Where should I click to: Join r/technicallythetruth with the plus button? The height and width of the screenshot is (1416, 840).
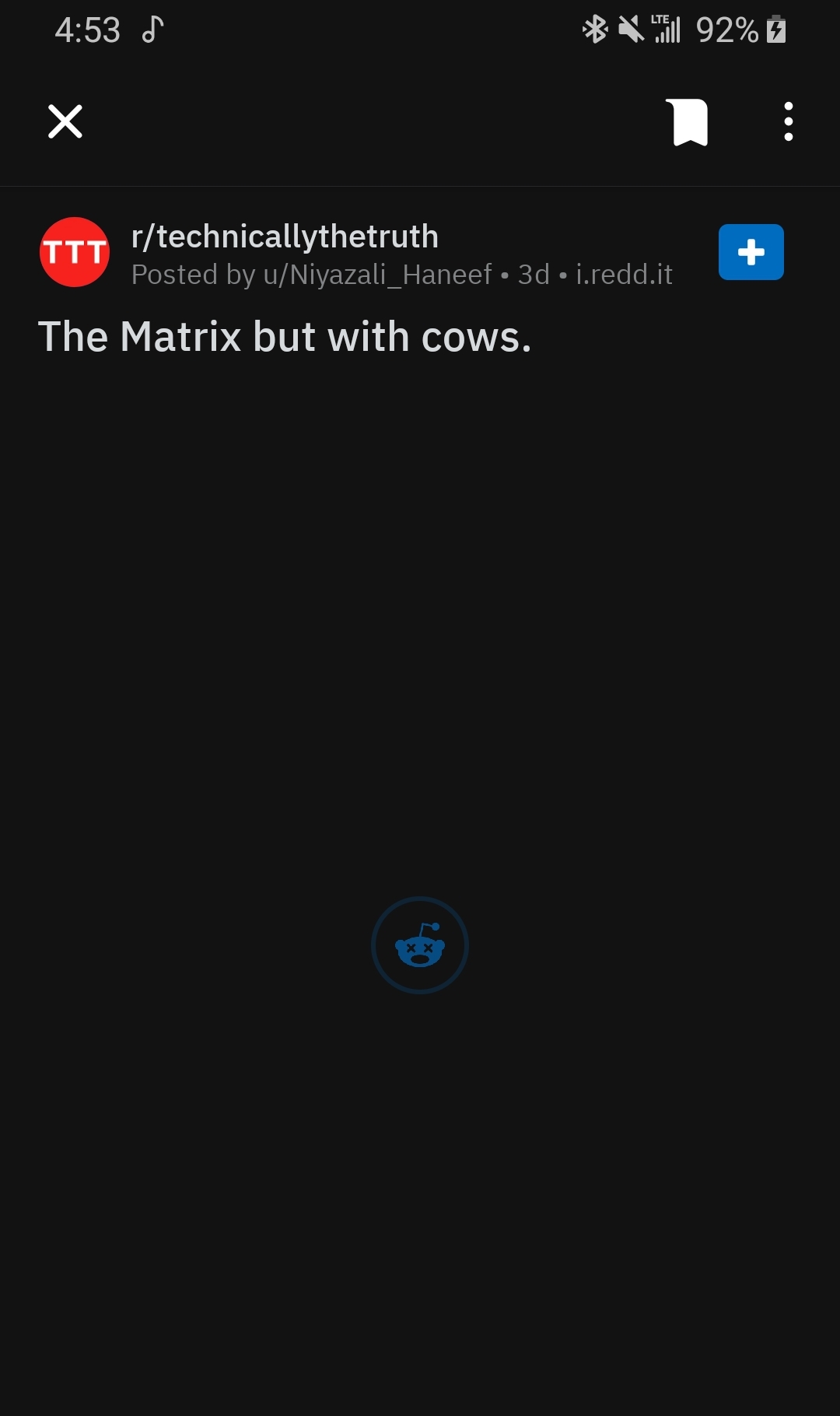[751, 251]
